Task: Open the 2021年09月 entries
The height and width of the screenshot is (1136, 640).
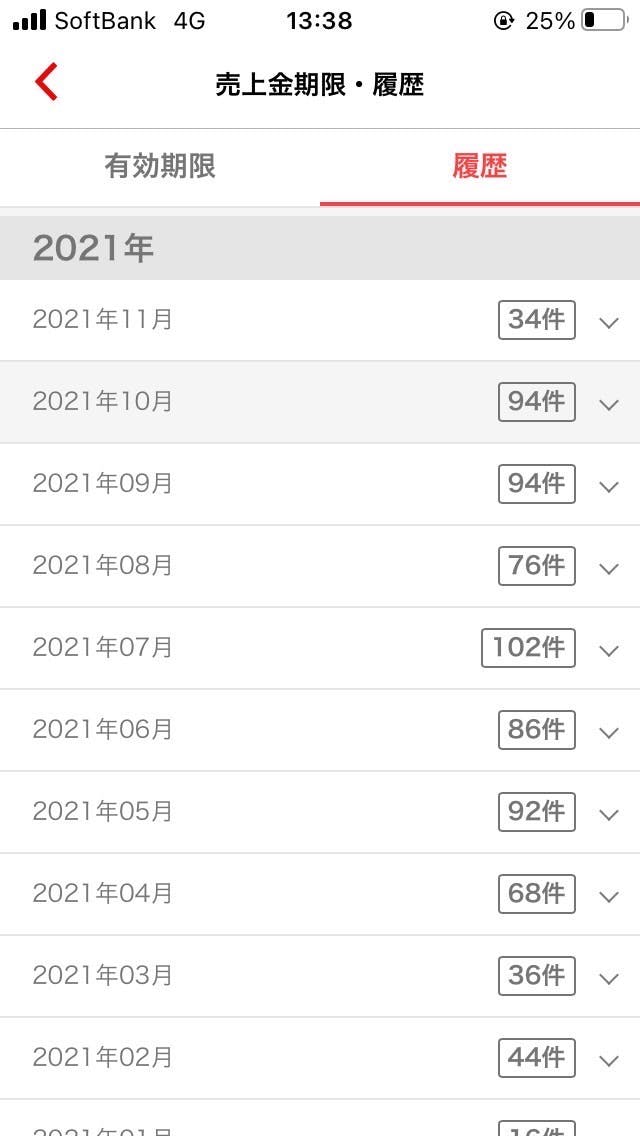Action: coord(608,485)
